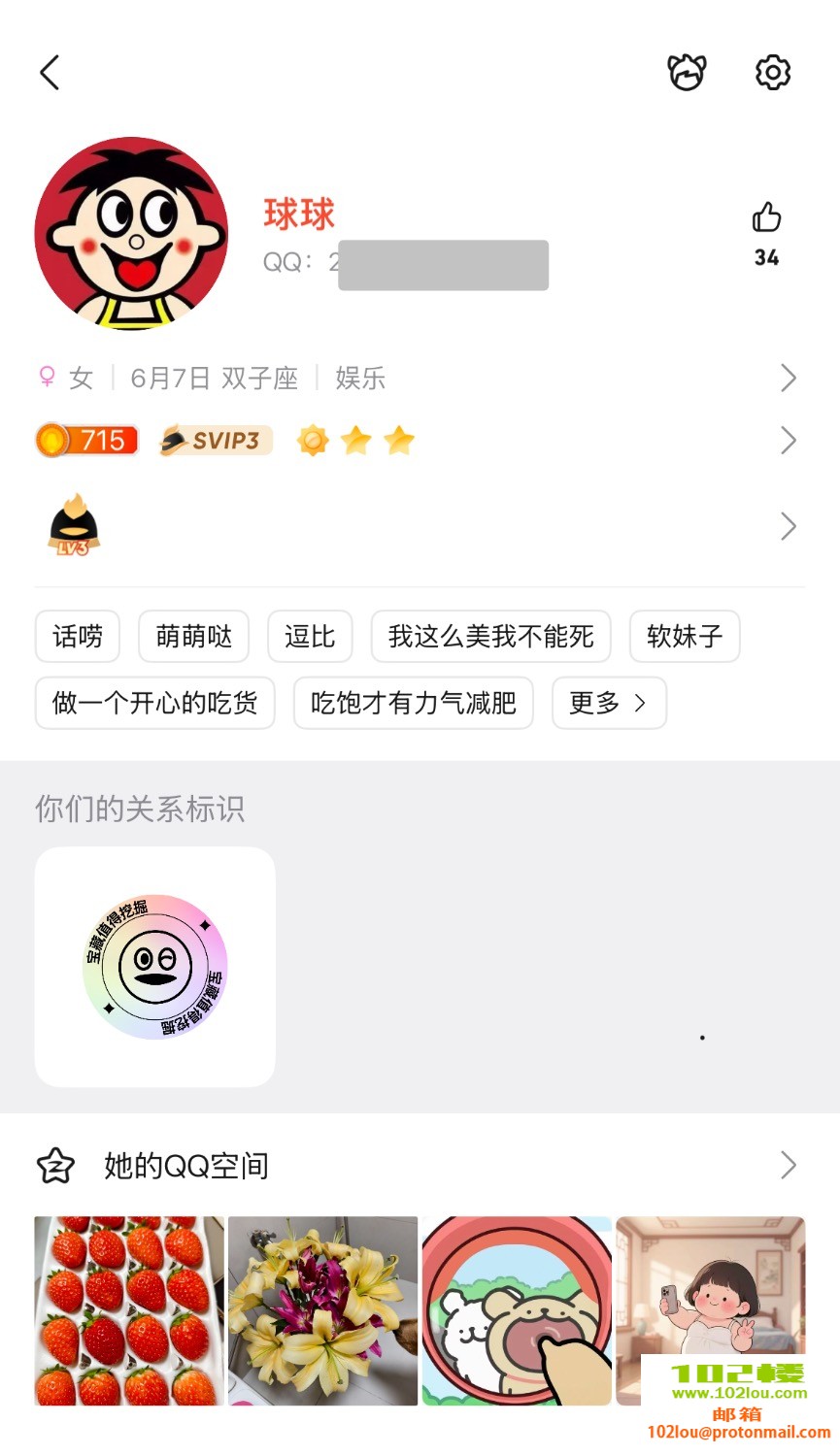Open the SVIP3 level row
The height and width of the screenshot is (1456, 840).
pos(418,441)
